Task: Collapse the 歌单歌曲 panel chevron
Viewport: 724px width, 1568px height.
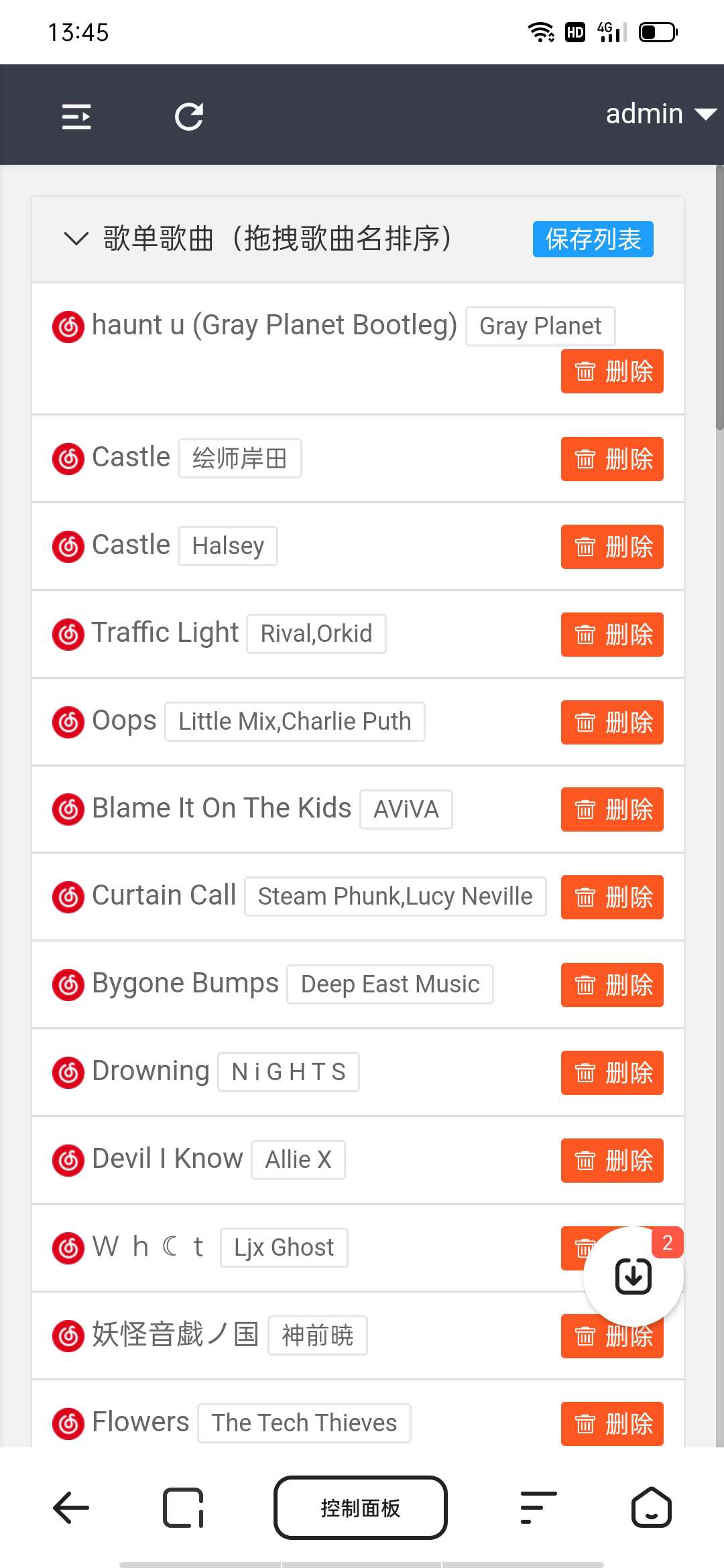Action: (76, 239)
